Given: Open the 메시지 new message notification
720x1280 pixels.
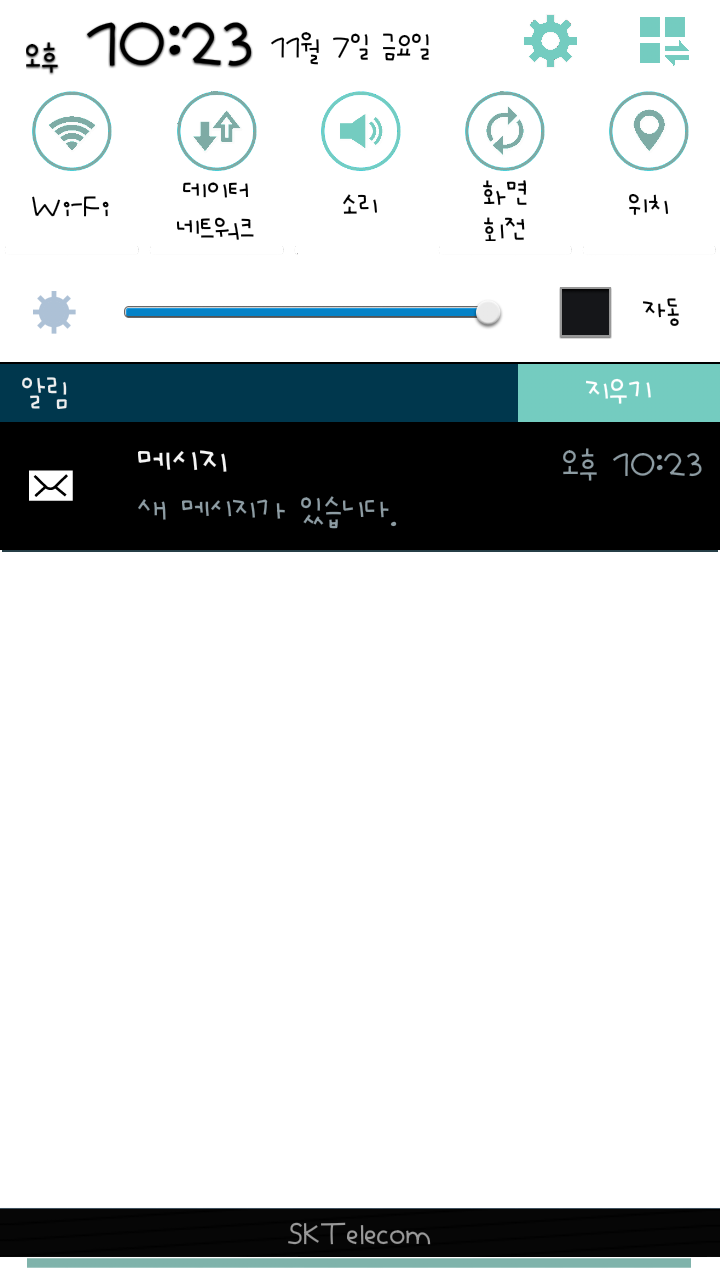Looking at the screenshot, I should click(x=360, y=486).
